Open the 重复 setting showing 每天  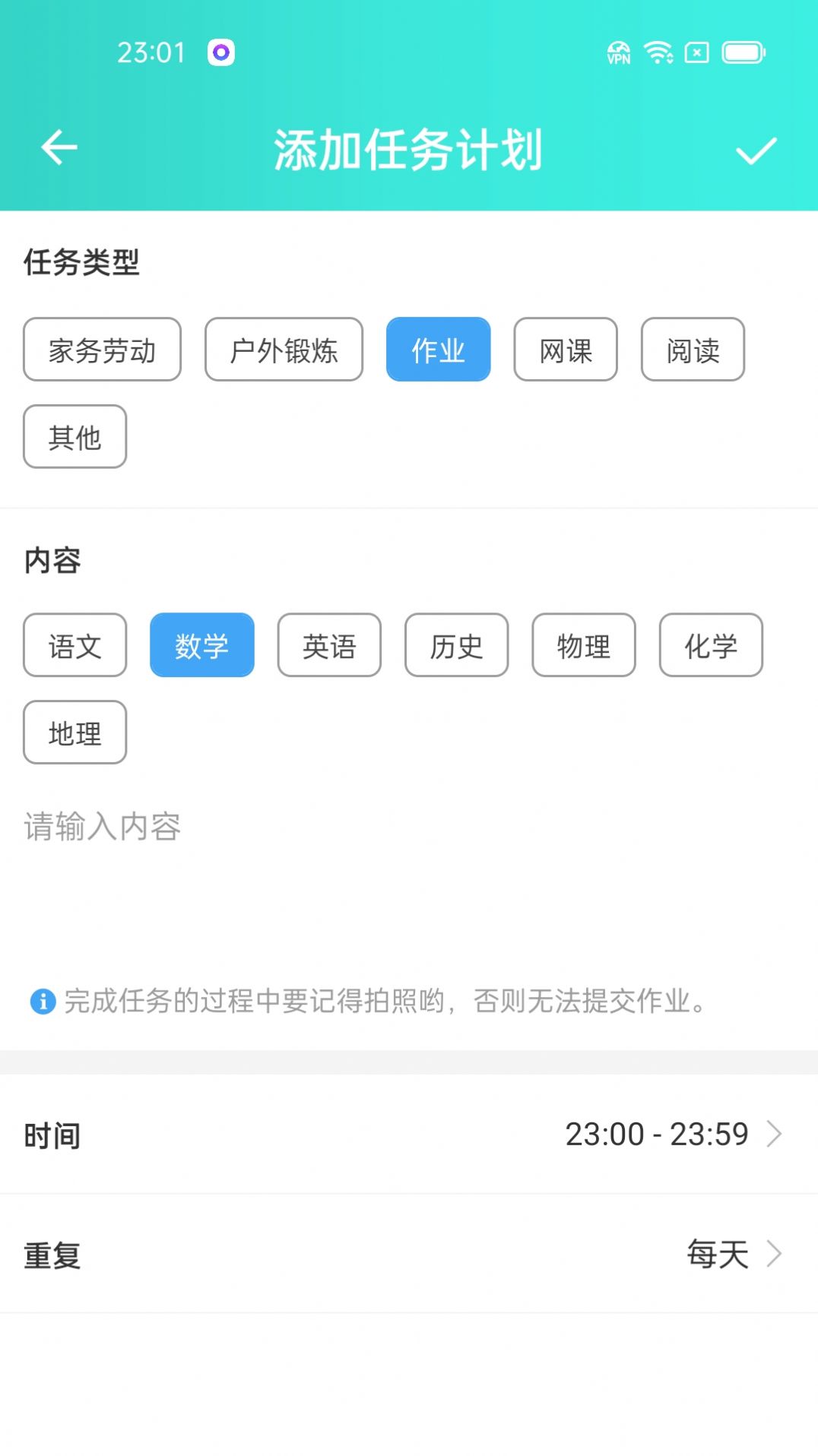tap(409, 1254)
